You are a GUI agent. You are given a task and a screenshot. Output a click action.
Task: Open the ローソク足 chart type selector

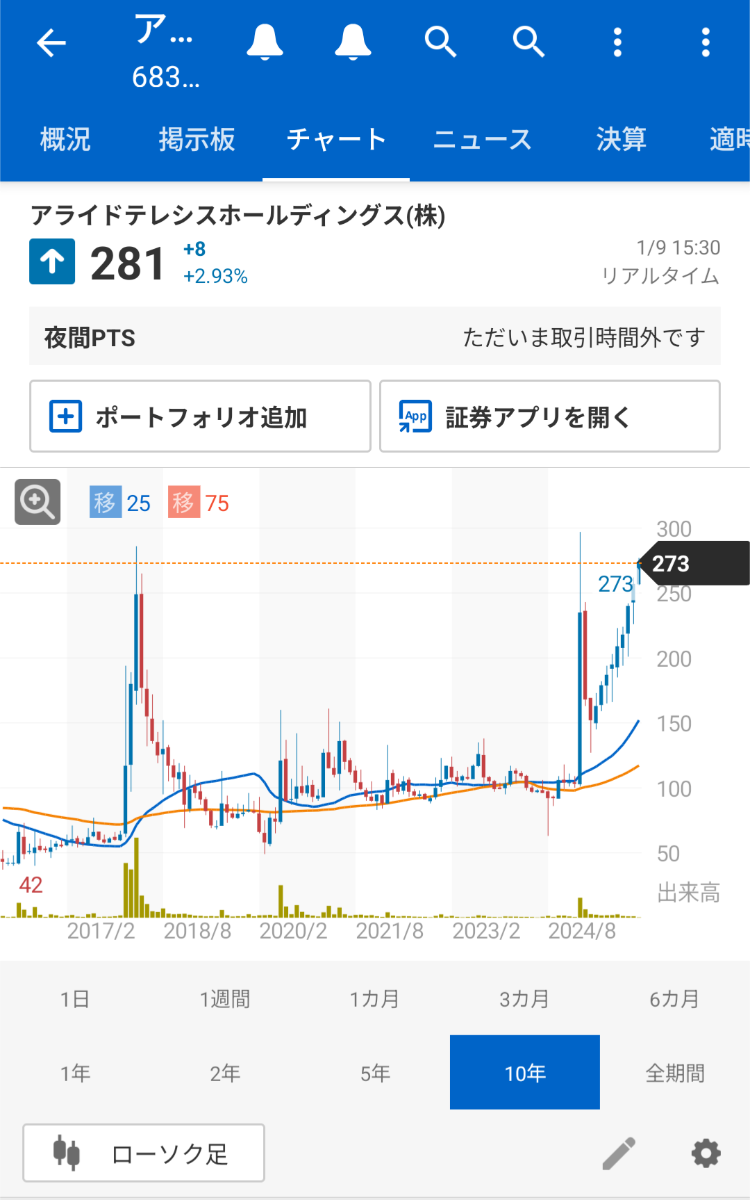(143, 1153)
